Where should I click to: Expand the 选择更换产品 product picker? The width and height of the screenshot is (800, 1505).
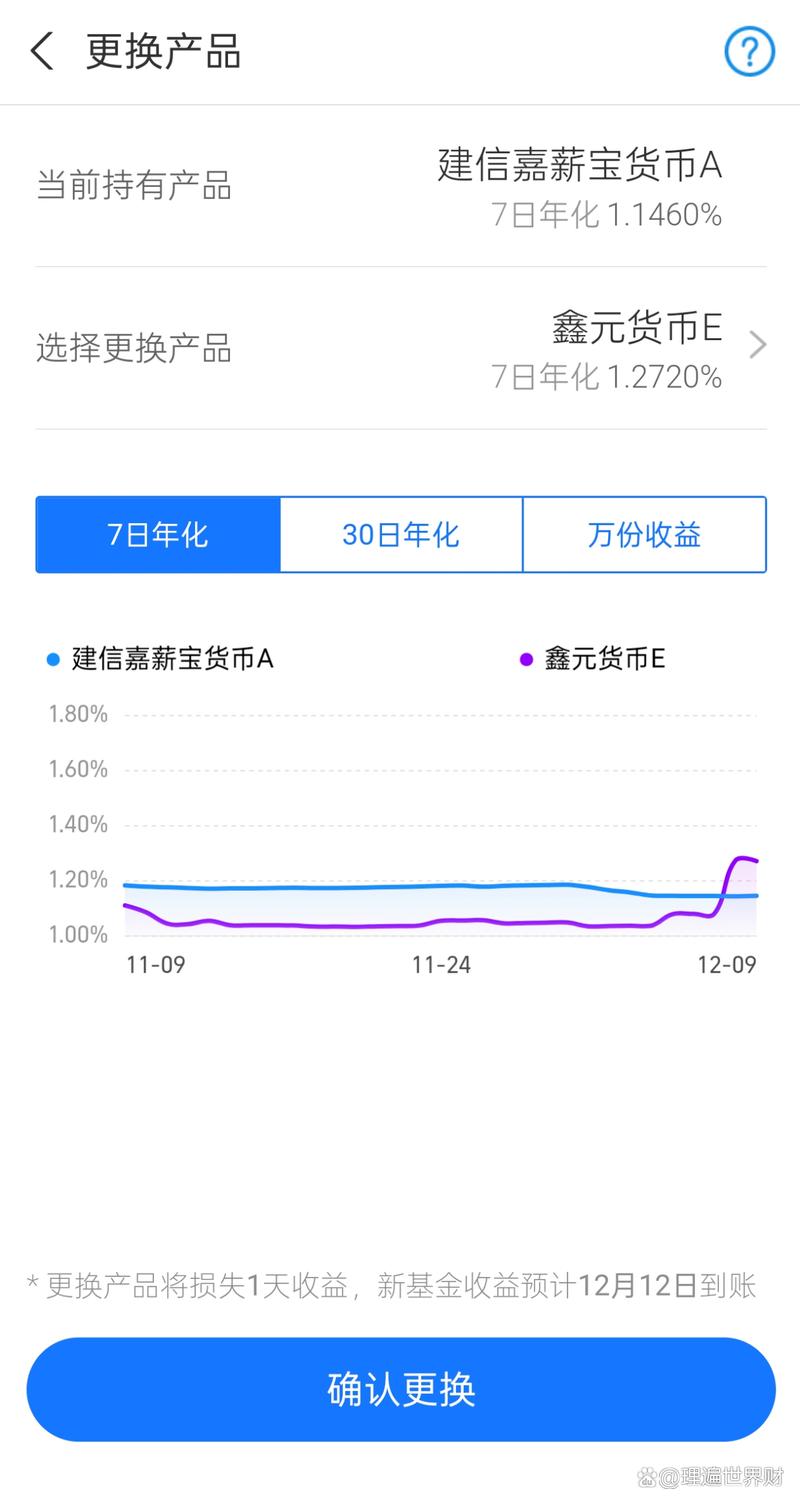pyautogui.click(x=400, y=347)
